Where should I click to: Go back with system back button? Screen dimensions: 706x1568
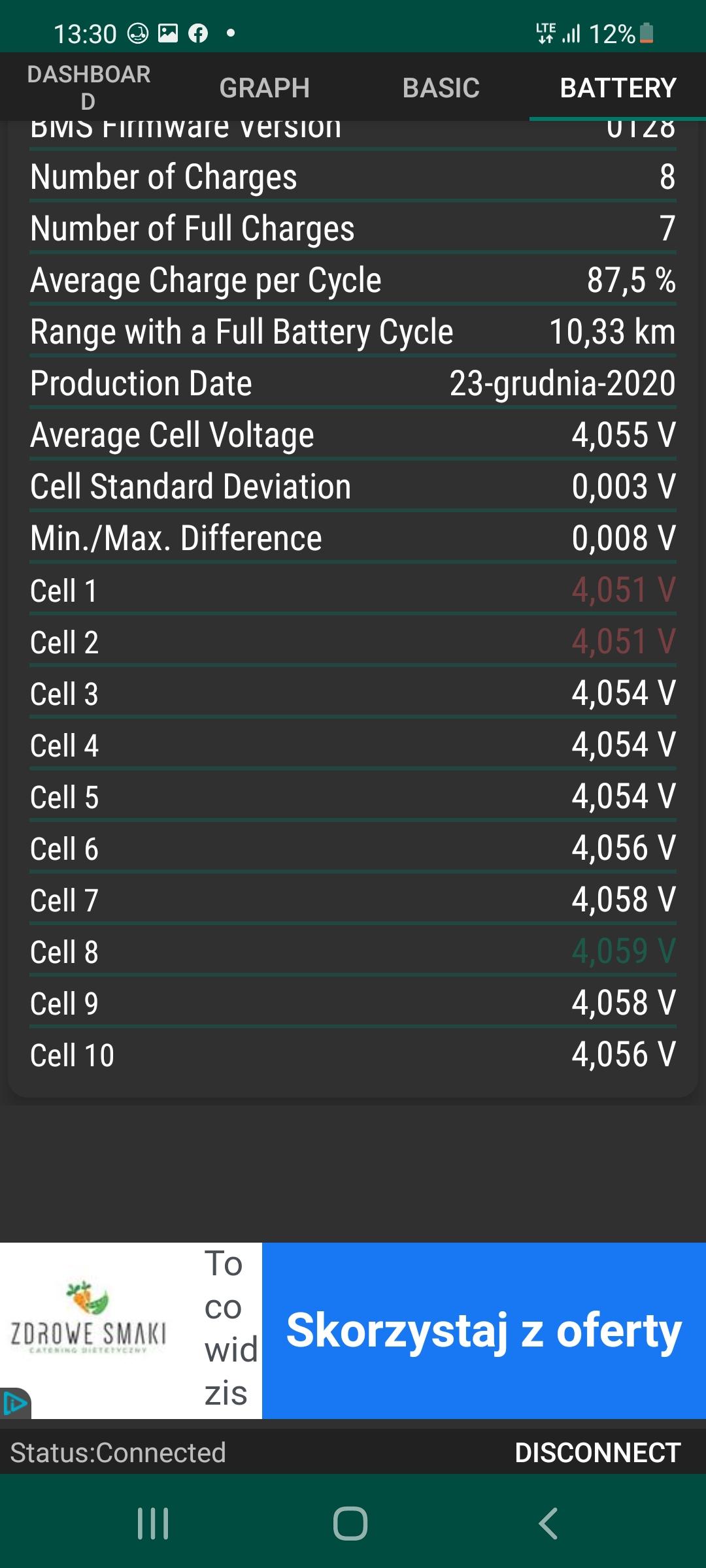548,1524
